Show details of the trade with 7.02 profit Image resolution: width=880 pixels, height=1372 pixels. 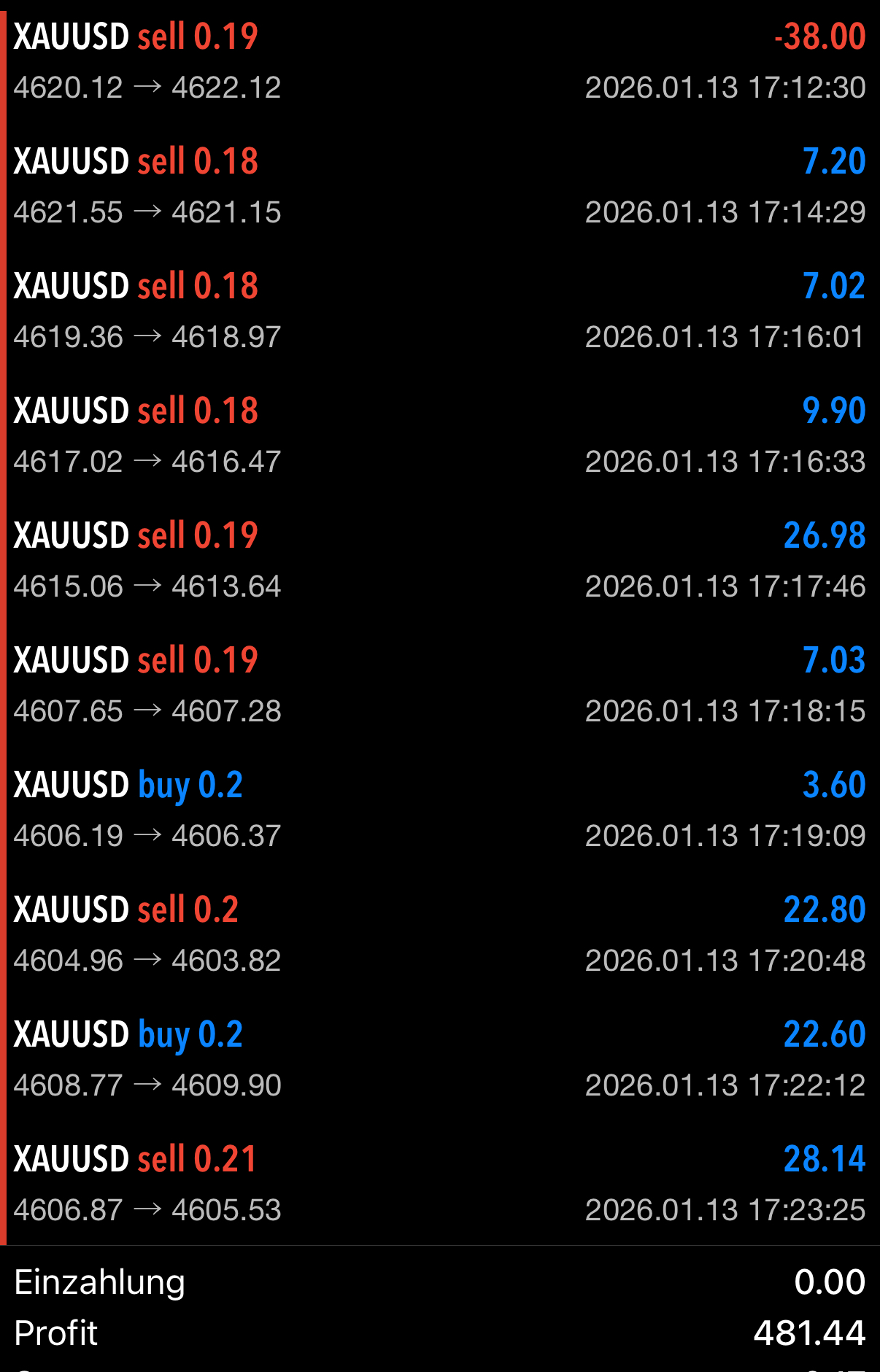pos(440,311)
